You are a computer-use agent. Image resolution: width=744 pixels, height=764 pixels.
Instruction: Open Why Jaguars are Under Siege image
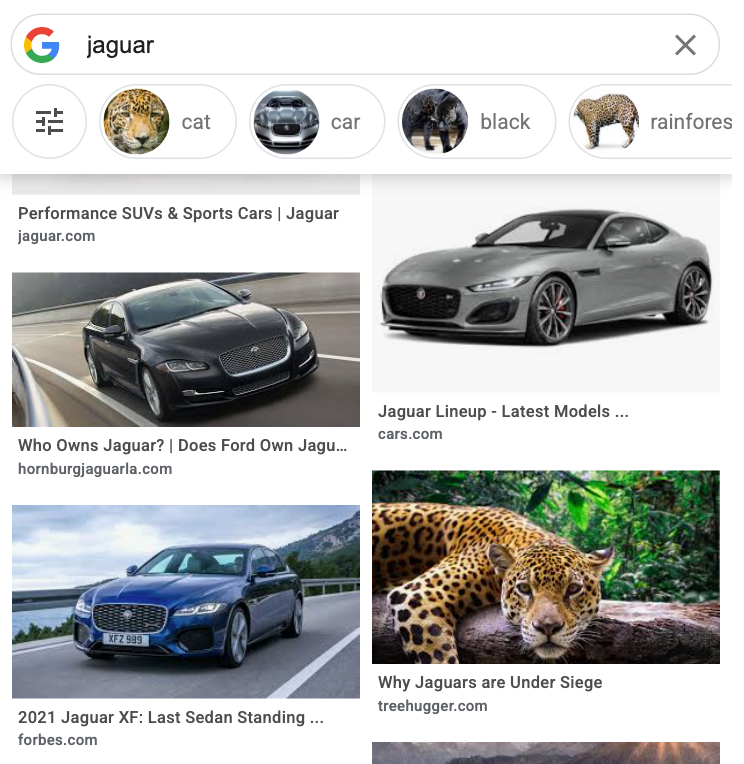(545, 567)
